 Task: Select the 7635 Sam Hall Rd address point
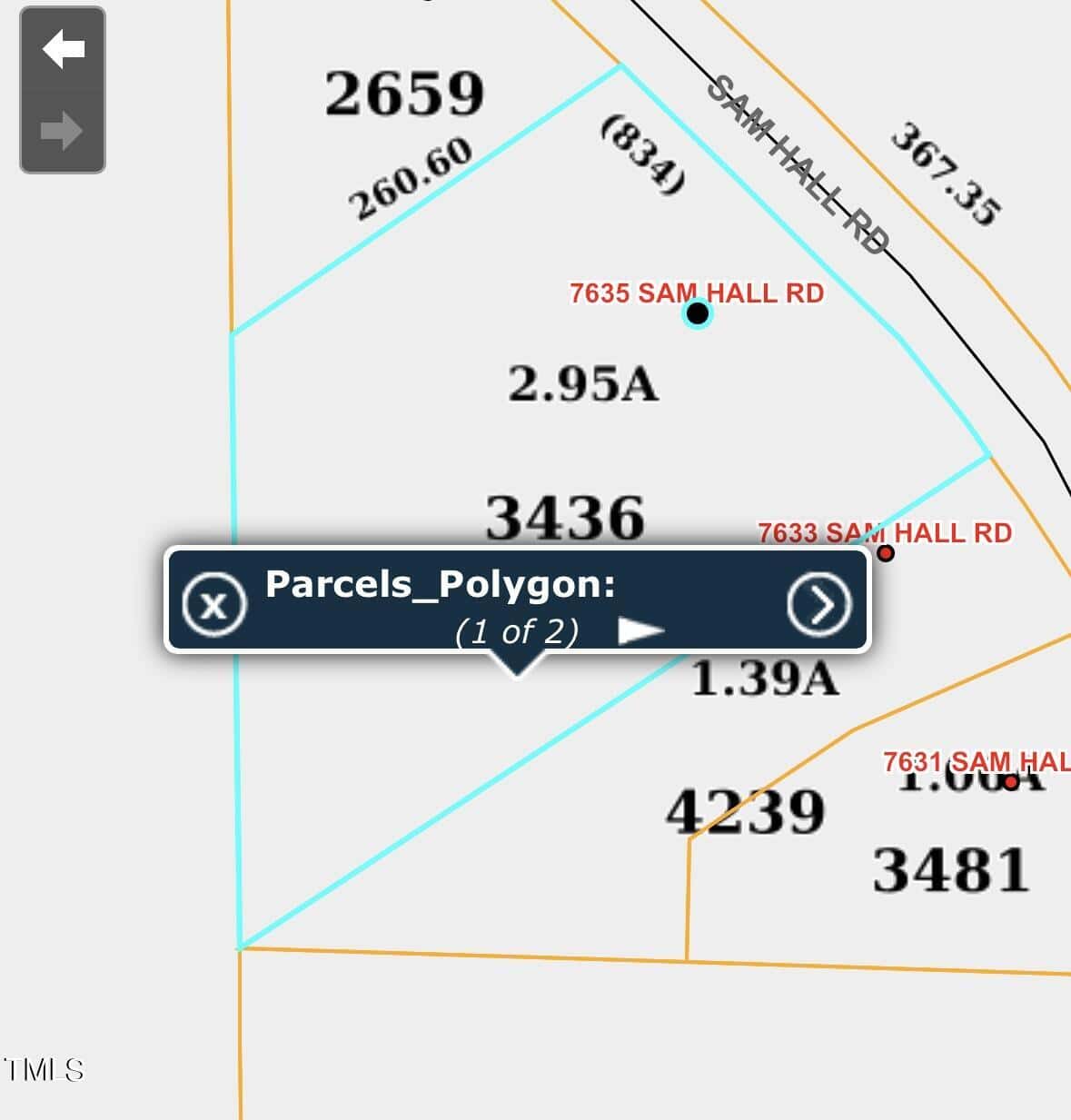pyautogui.click(x=697, y=313)
